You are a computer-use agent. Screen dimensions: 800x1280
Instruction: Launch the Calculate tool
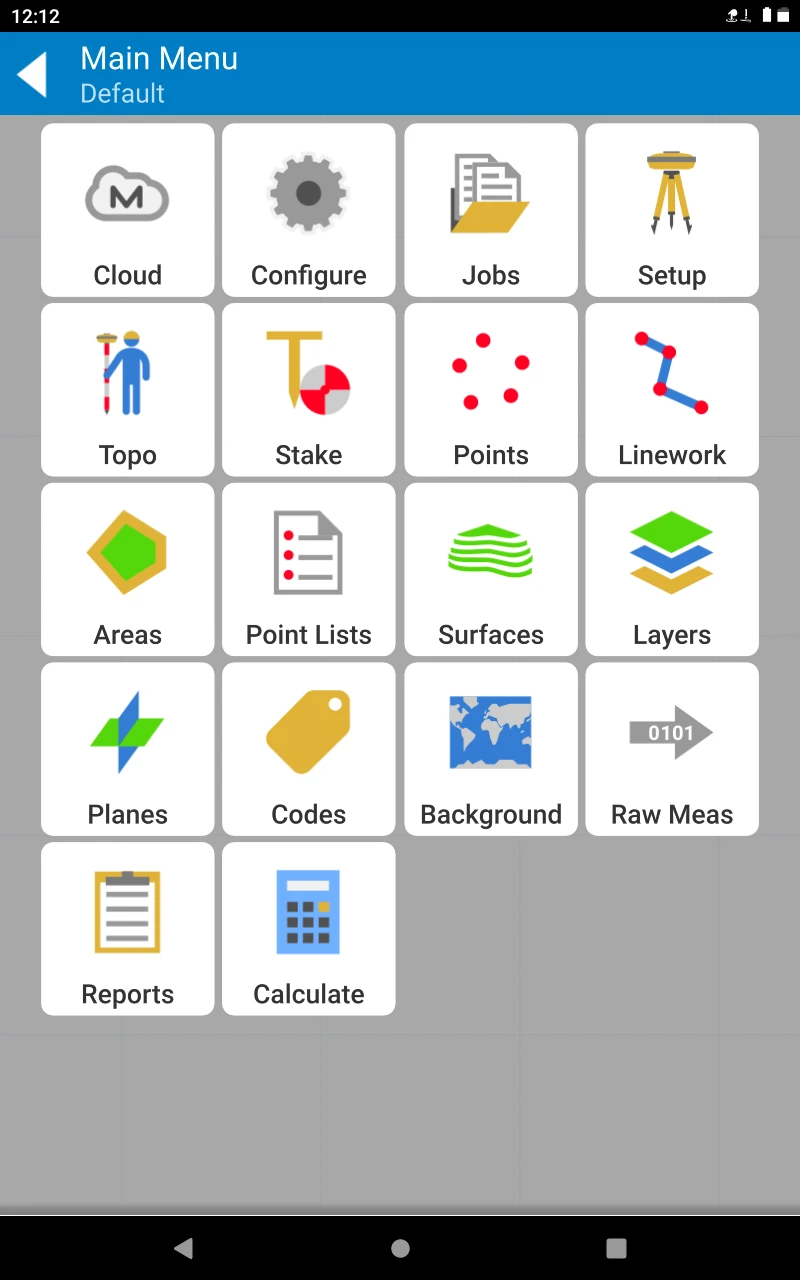coord(309,929)
